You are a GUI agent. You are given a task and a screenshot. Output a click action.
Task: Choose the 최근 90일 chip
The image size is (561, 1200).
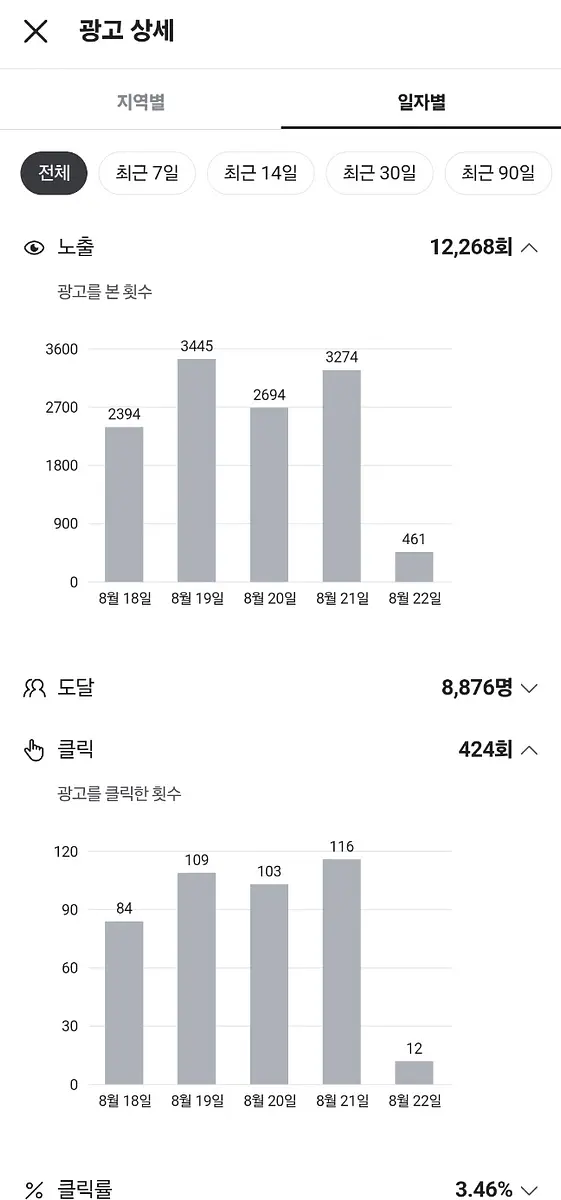[498, 173]
